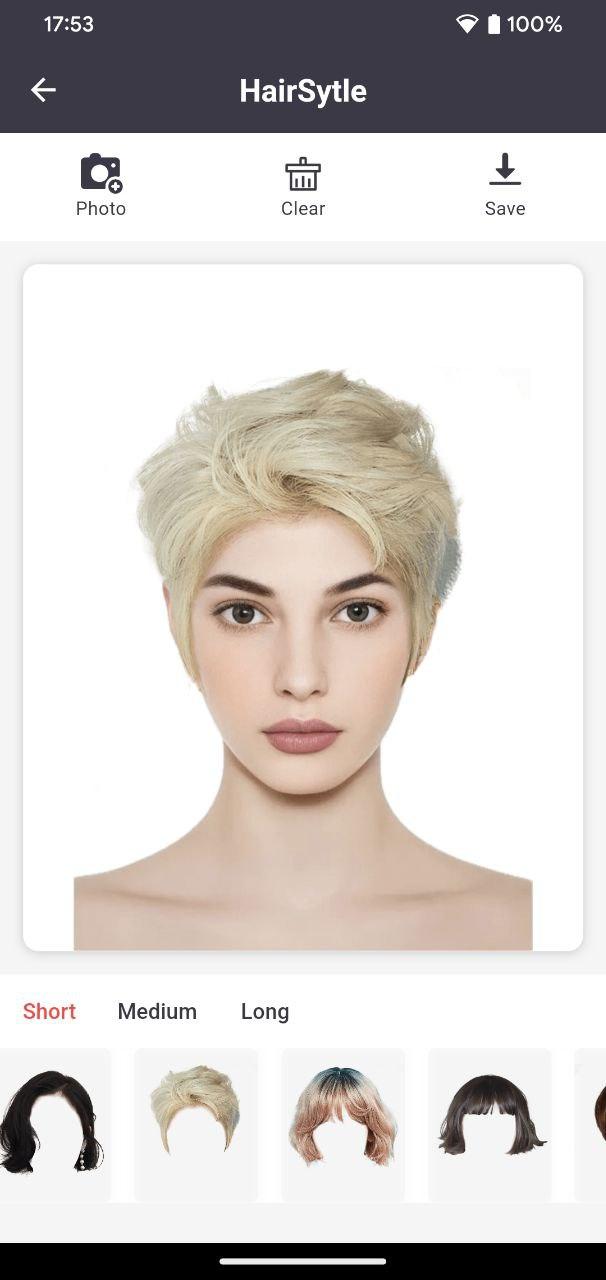The image size is (606, 1280).
Task: Select the Short tab
Action: tap(49, 1011)
